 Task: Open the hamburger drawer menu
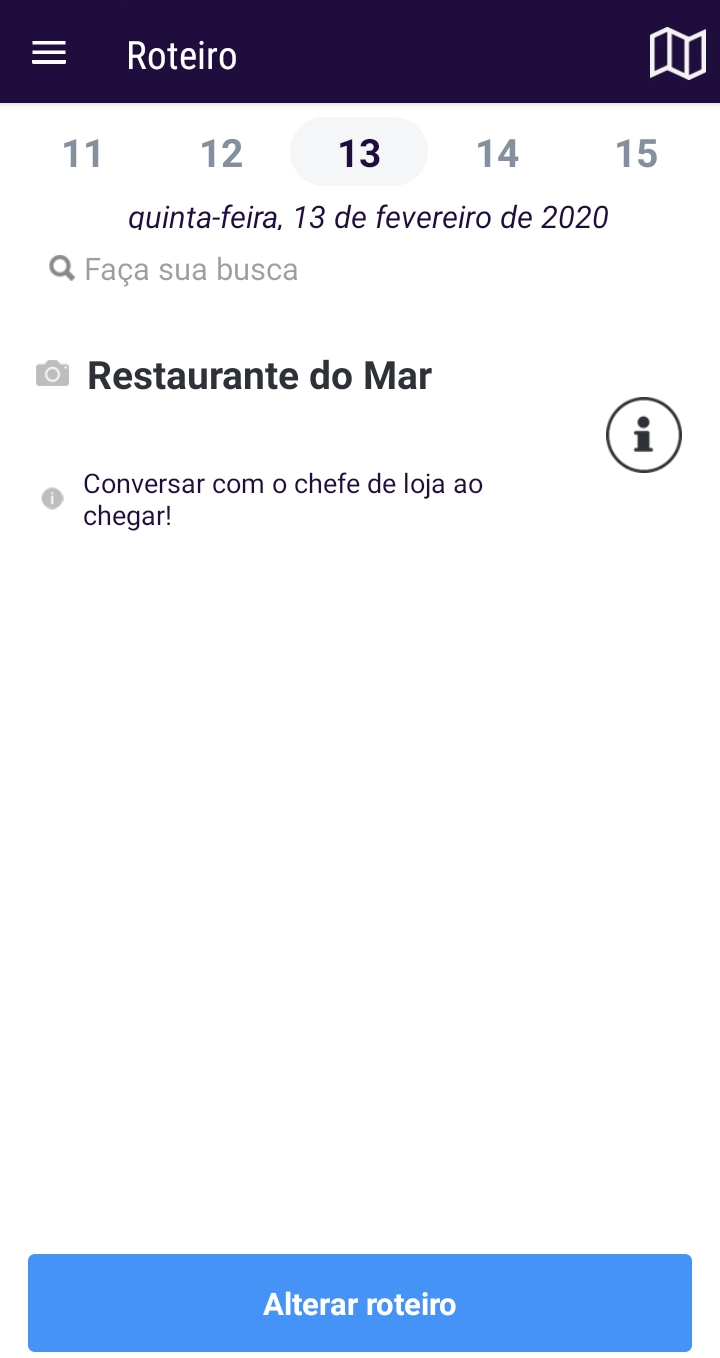click(x=49, y=54)
